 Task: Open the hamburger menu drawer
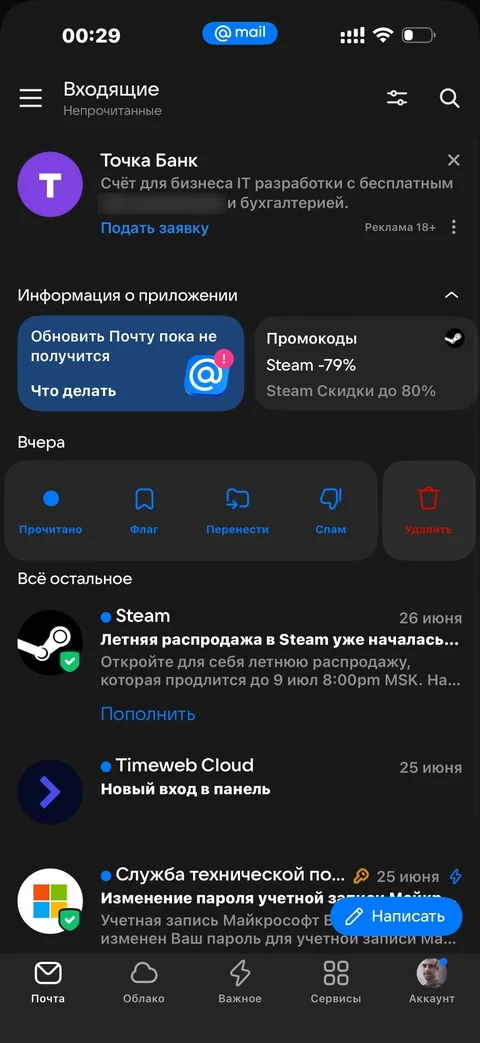click(x=31, y=98)
